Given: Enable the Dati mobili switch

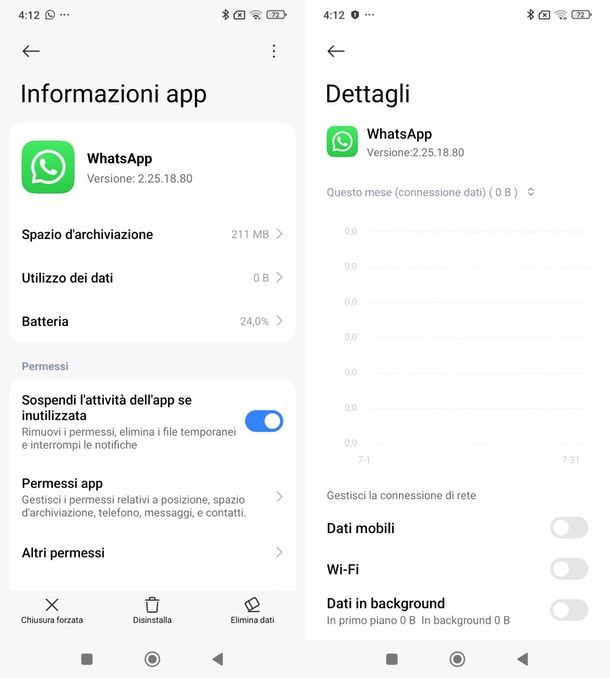Looking at the screenshot, I should [568, 528].
